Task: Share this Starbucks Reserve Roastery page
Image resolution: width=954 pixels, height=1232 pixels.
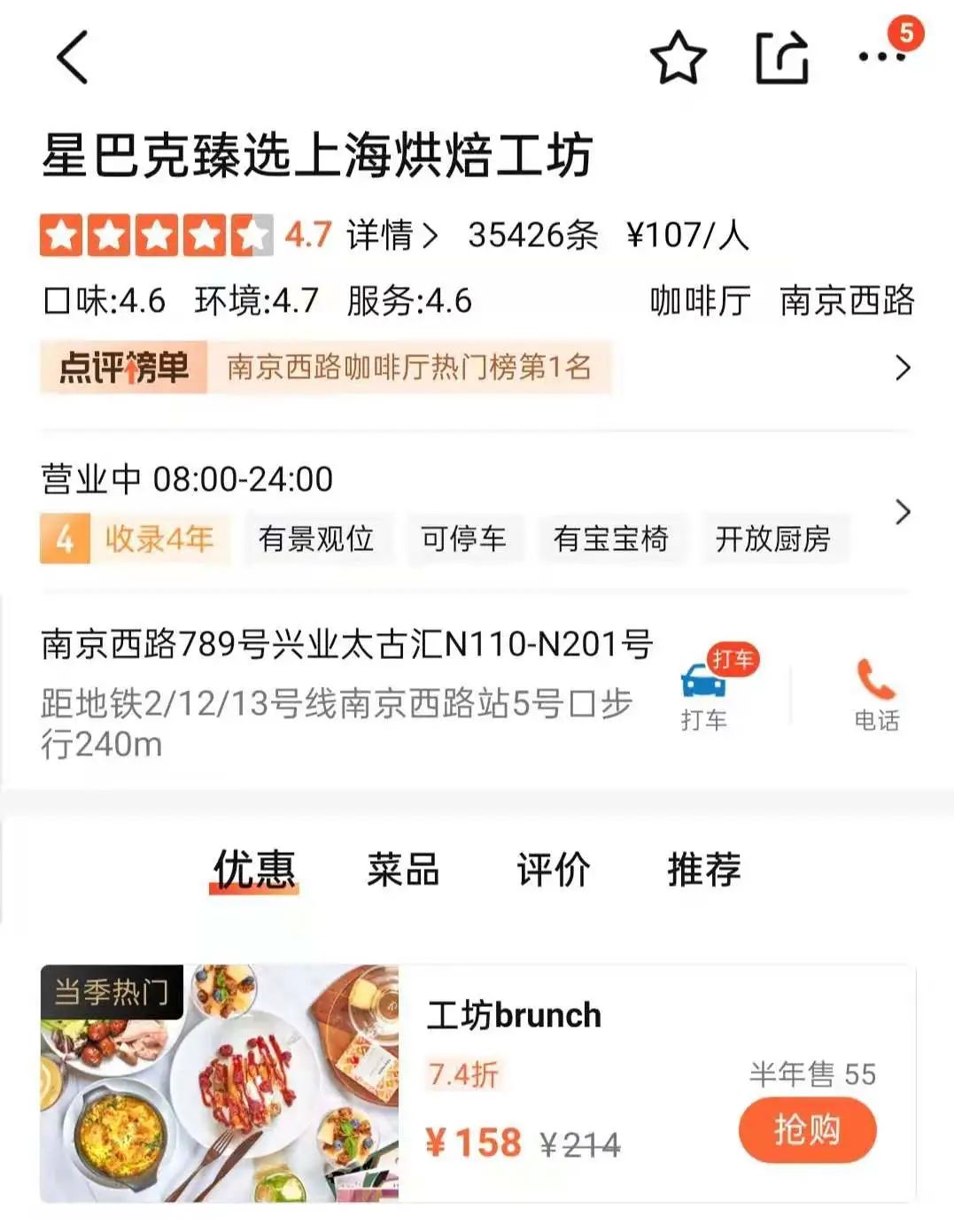Action: pos(781,58)
